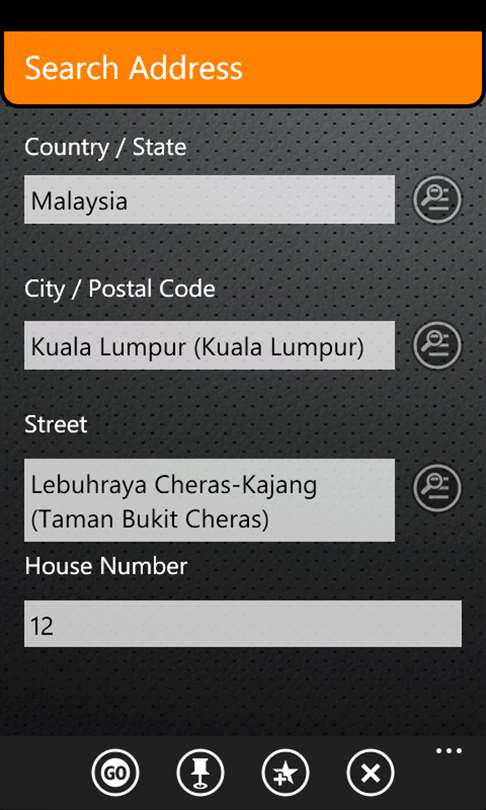486x810 pixels.
Task: Edit the Street field Lebuhraya Cheras-Kajang
Action: point(209,500)
